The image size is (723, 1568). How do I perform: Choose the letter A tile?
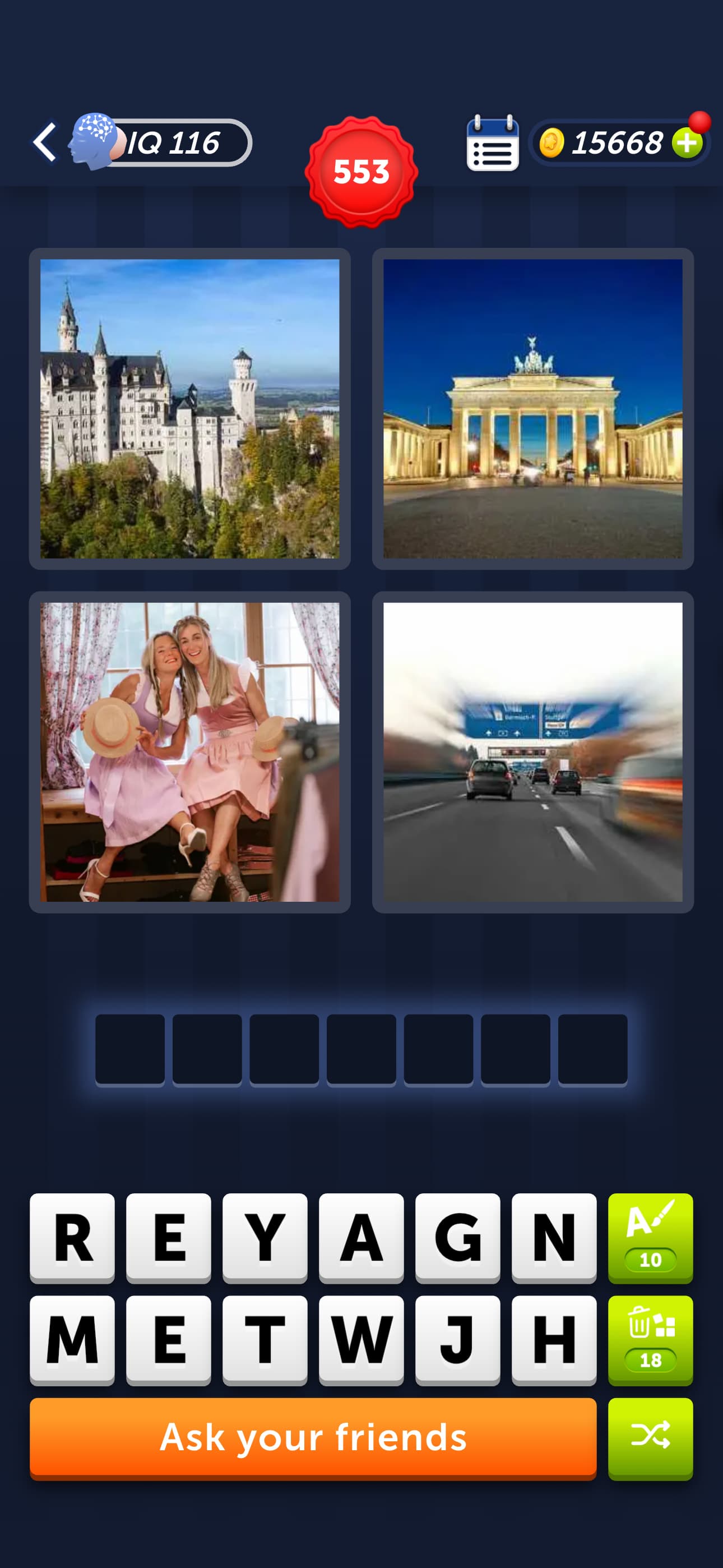[x=361, y=1237]
